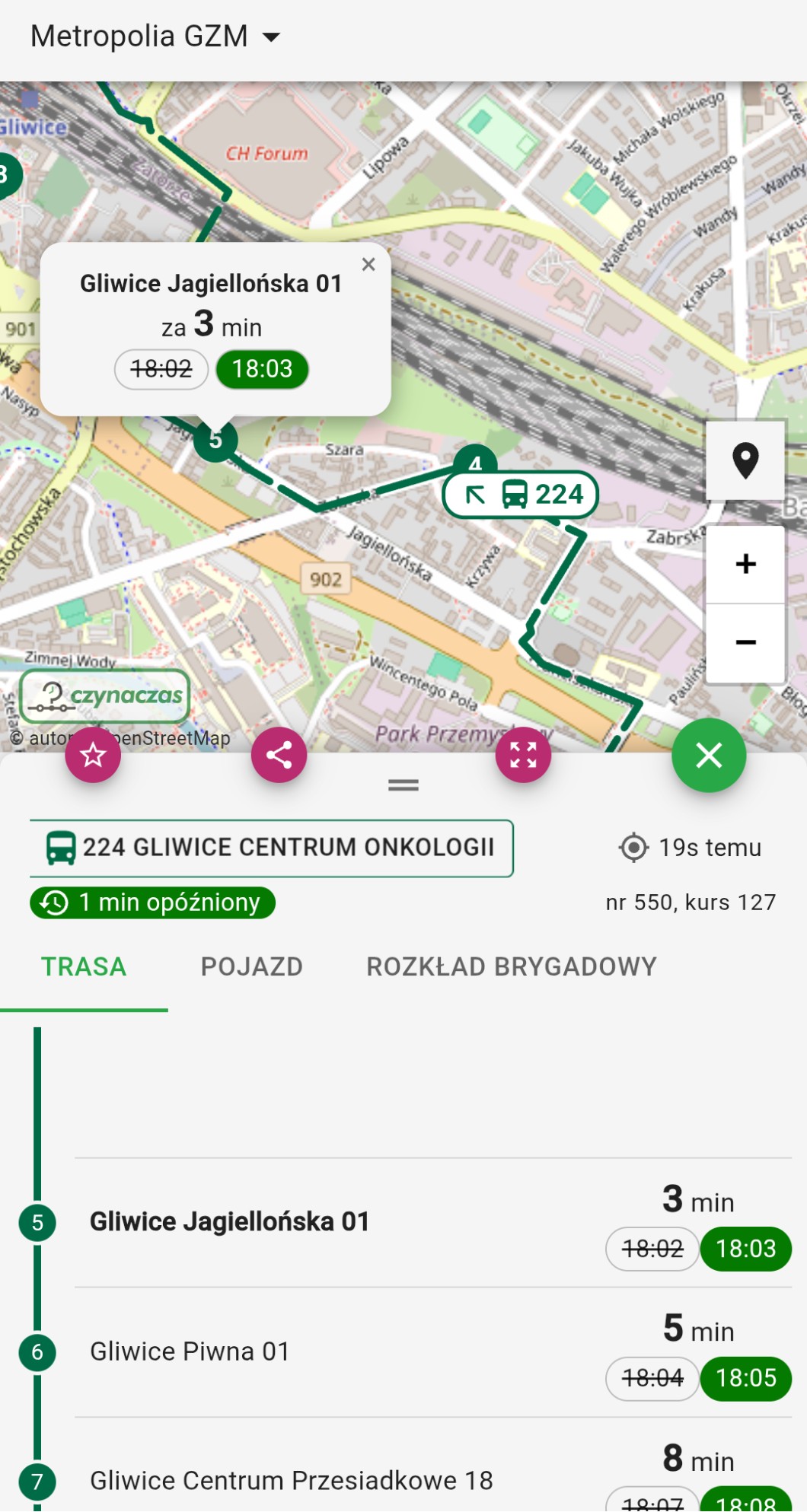
Task: Zoom out on the map
Action: click(x=745, y=643)
